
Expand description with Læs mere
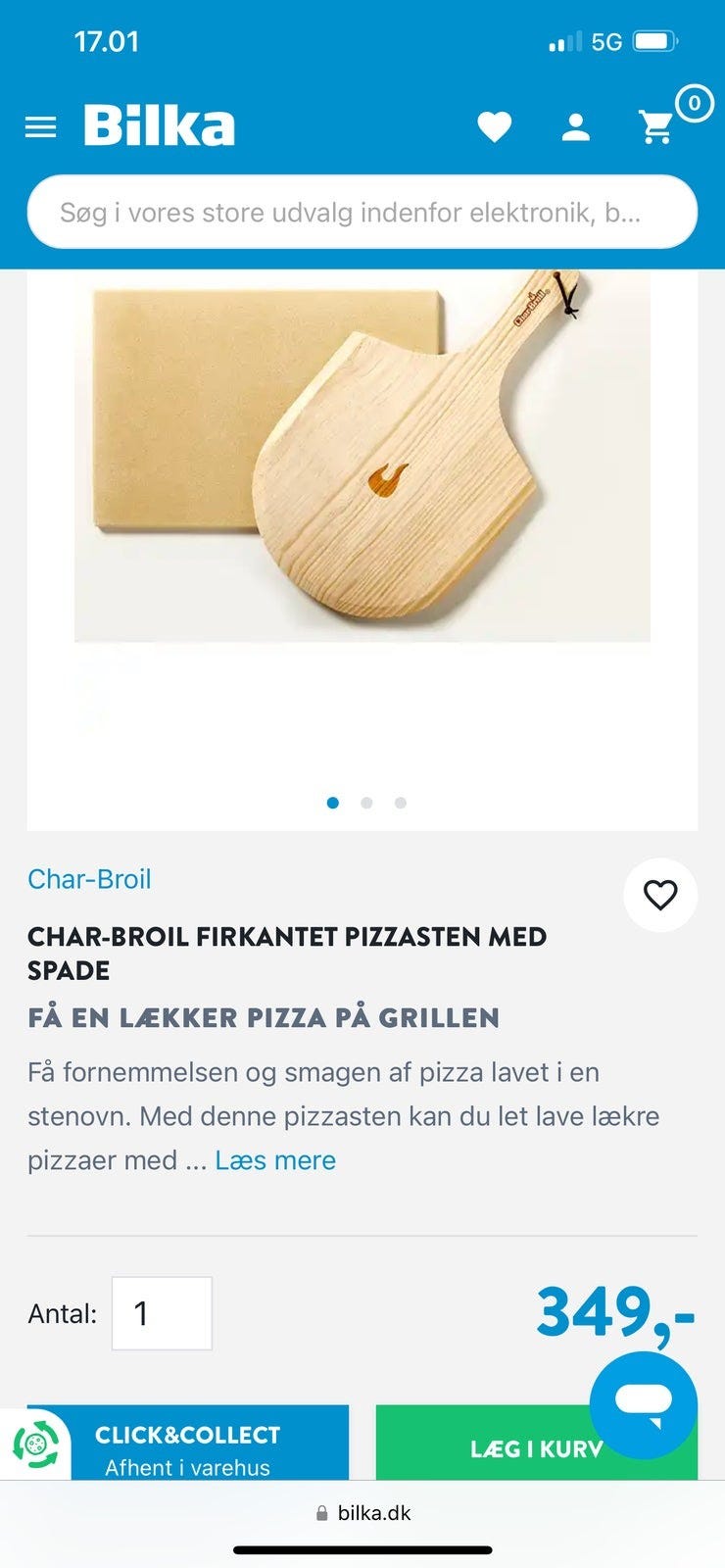(x=275, y=1160)
